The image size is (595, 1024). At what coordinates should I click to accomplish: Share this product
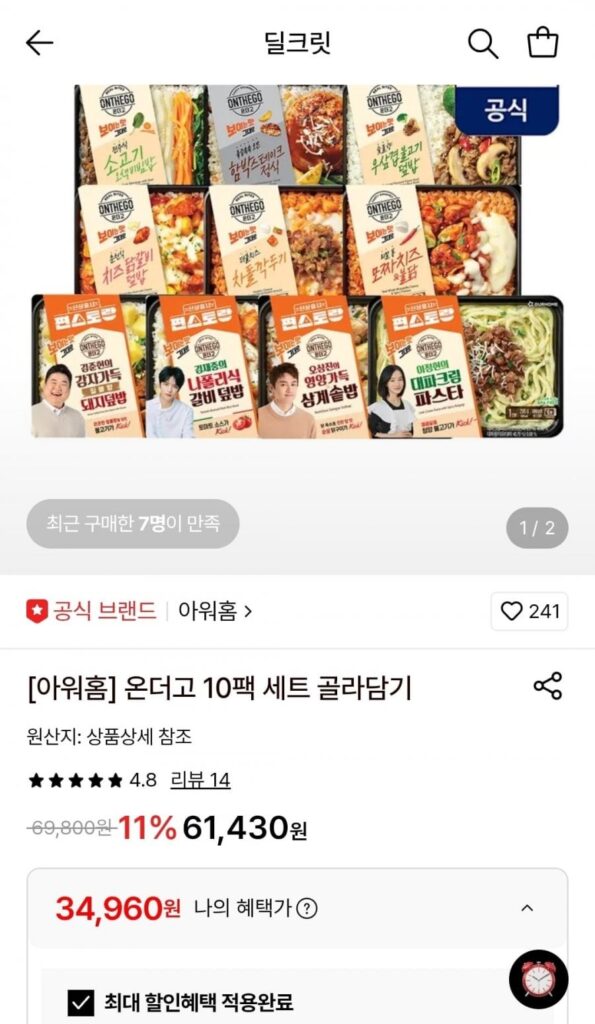tap(547, 686)
